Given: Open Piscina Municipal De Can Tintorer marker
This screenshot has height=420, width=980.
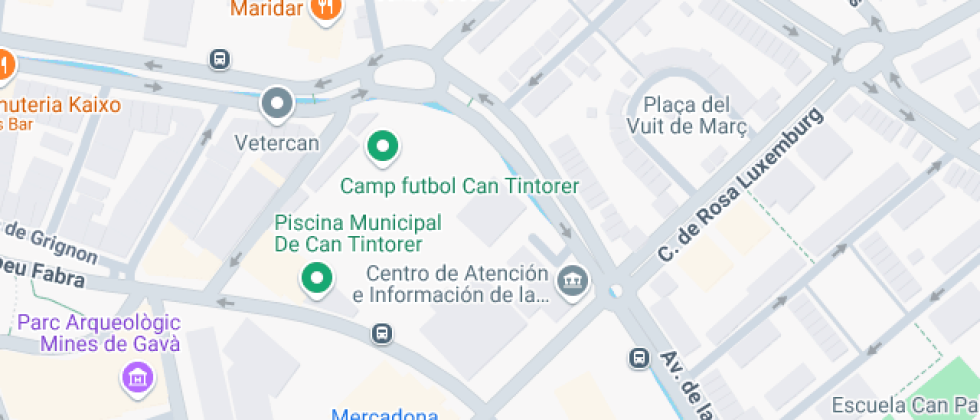Looking at the screenshot, I should pyautogui.click(x=317, y=278).
